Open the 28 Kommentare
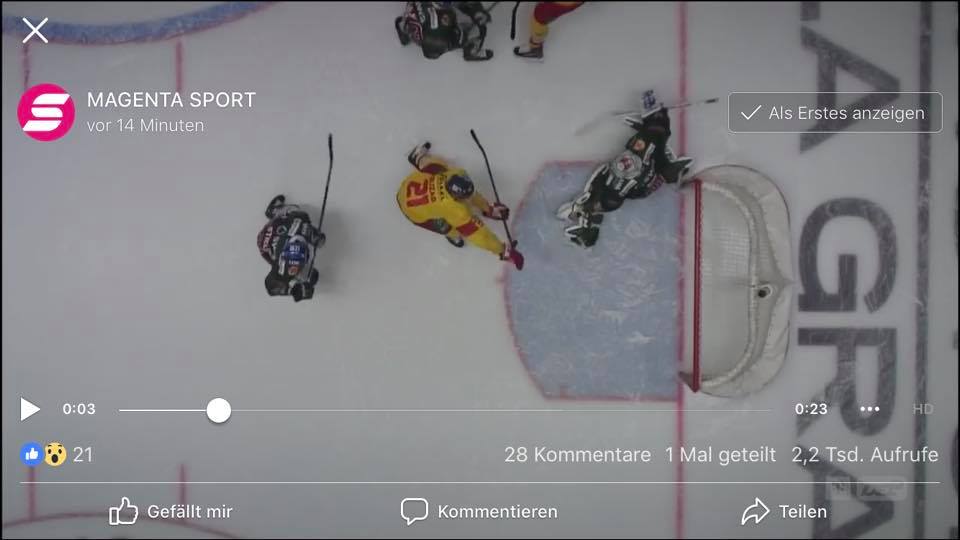 point(577,454)
